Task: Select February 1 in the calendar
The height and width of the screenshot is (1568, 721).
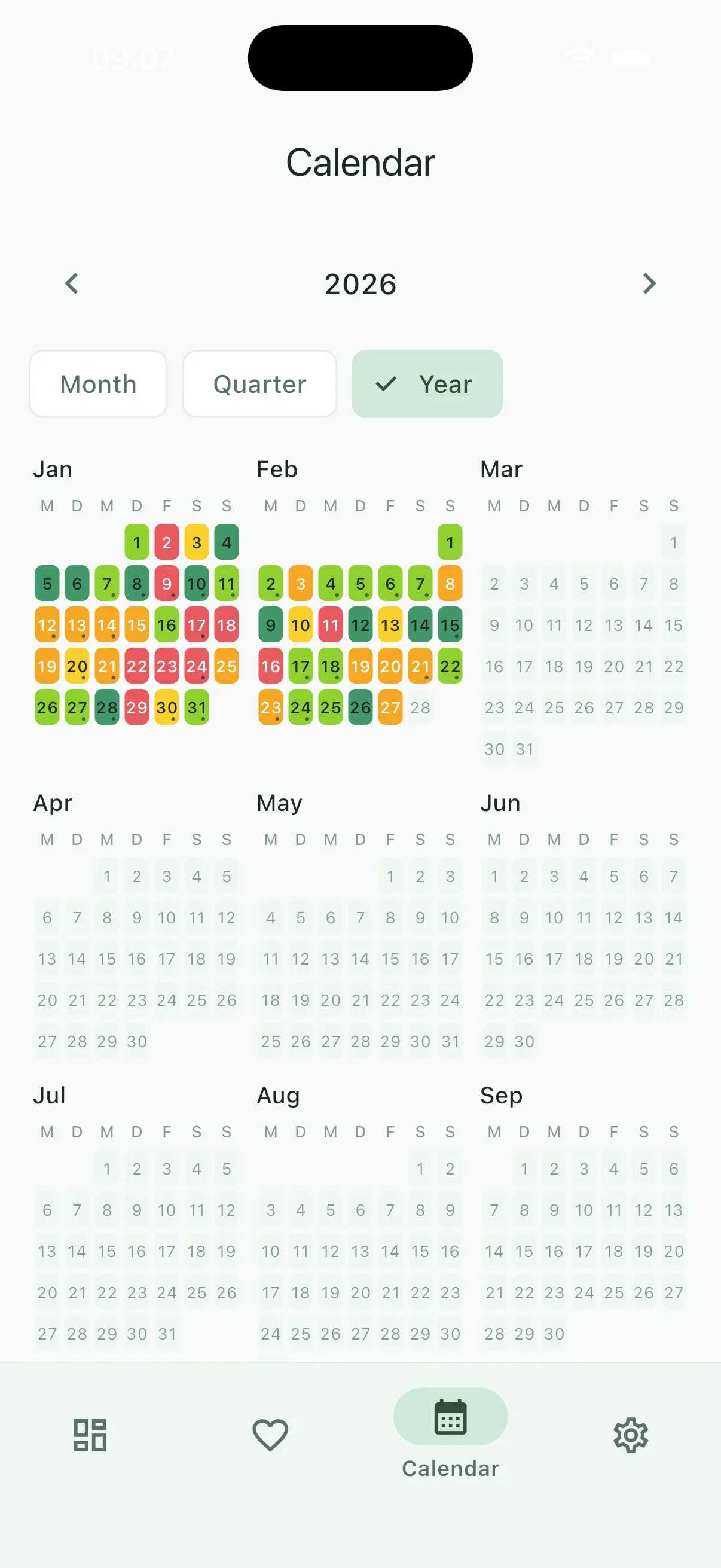Action: tap(450, 542)
